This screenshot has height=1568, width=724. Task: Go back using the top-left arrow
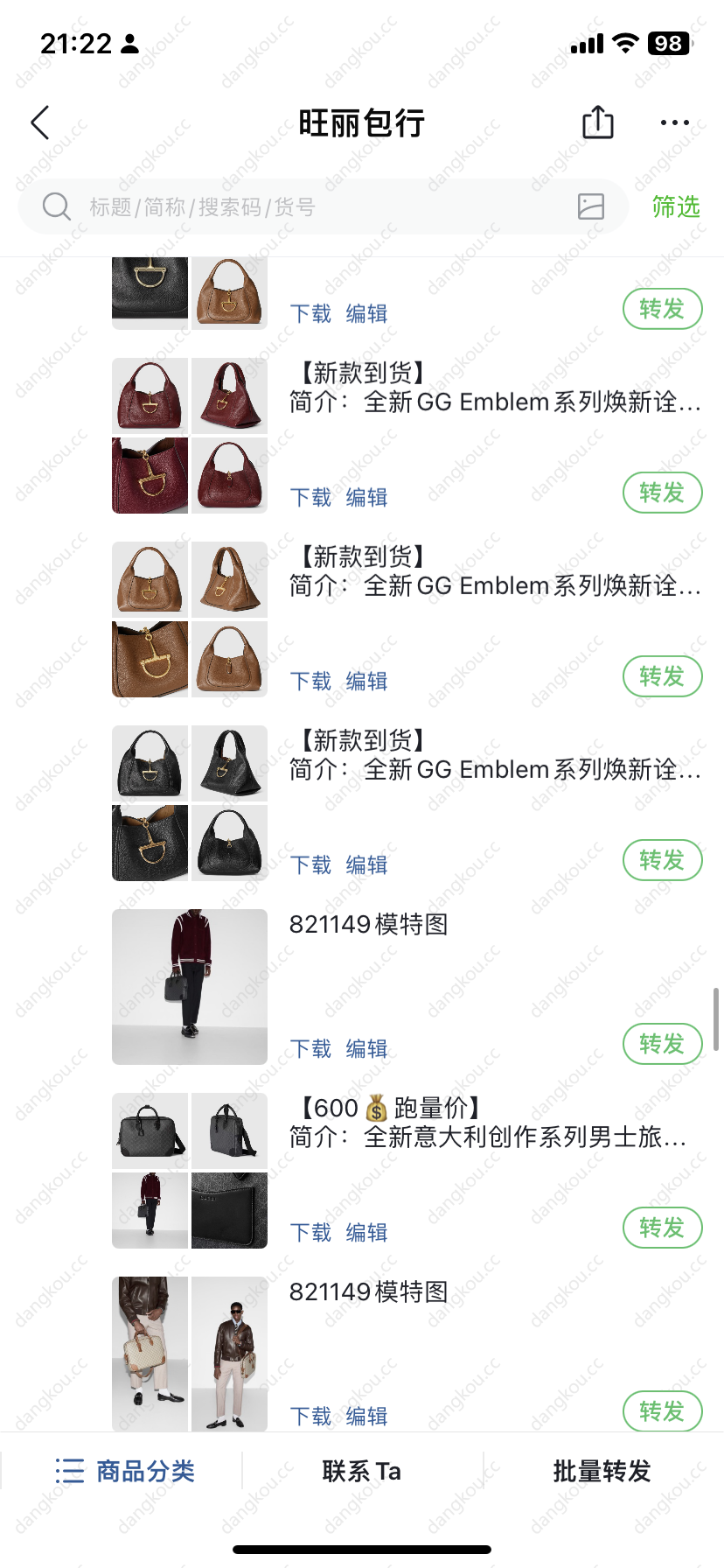pos(40,122)
